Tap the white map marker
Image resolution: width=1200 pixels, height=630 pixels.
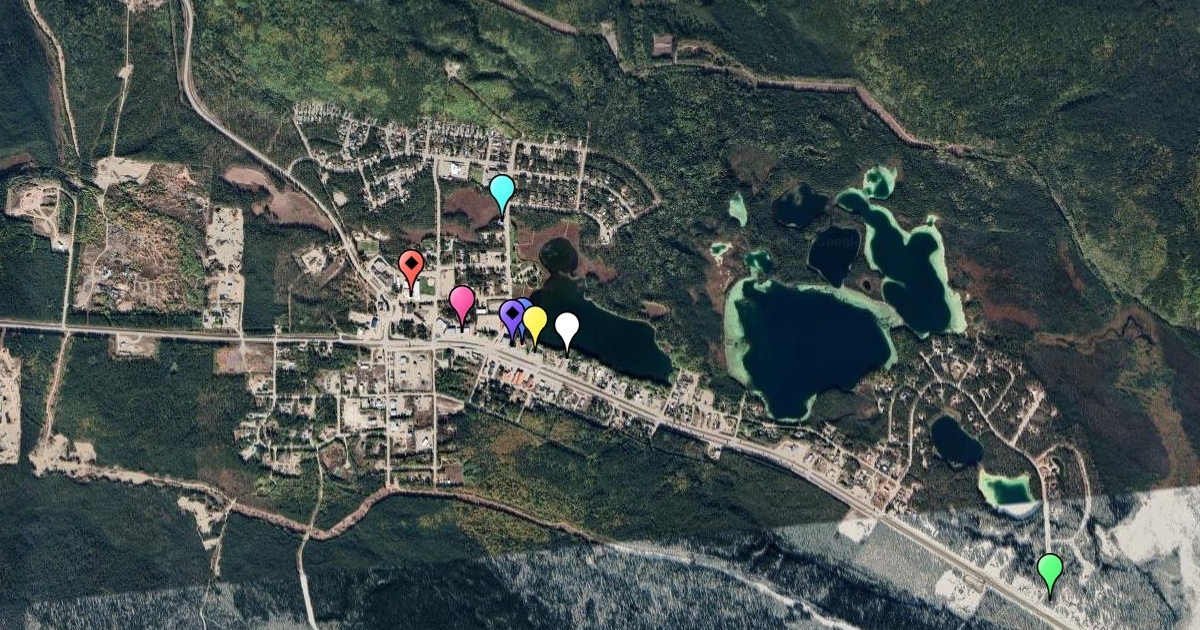(567, 328)
